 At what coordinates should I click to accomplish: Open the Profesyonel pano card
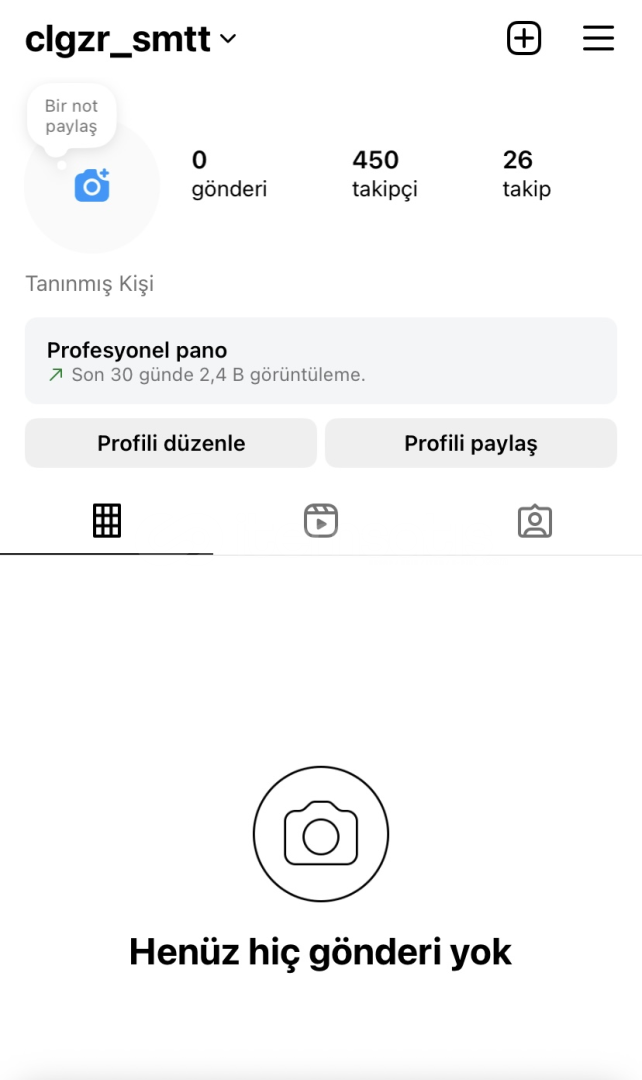(321, 361)
